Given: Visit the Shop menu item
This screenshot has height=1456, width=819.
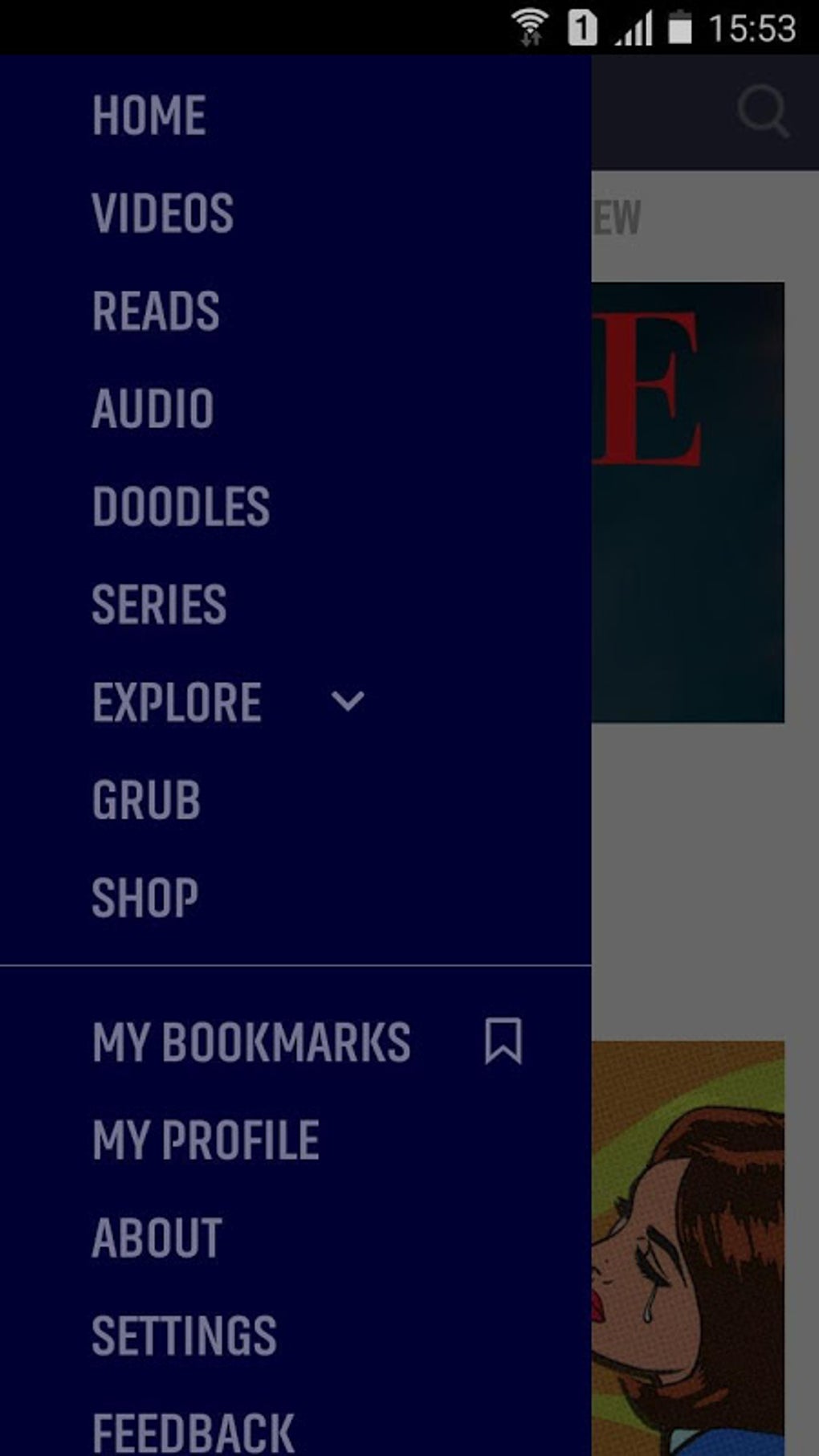Looking at the screenshot, I should [x=145, y=898].
